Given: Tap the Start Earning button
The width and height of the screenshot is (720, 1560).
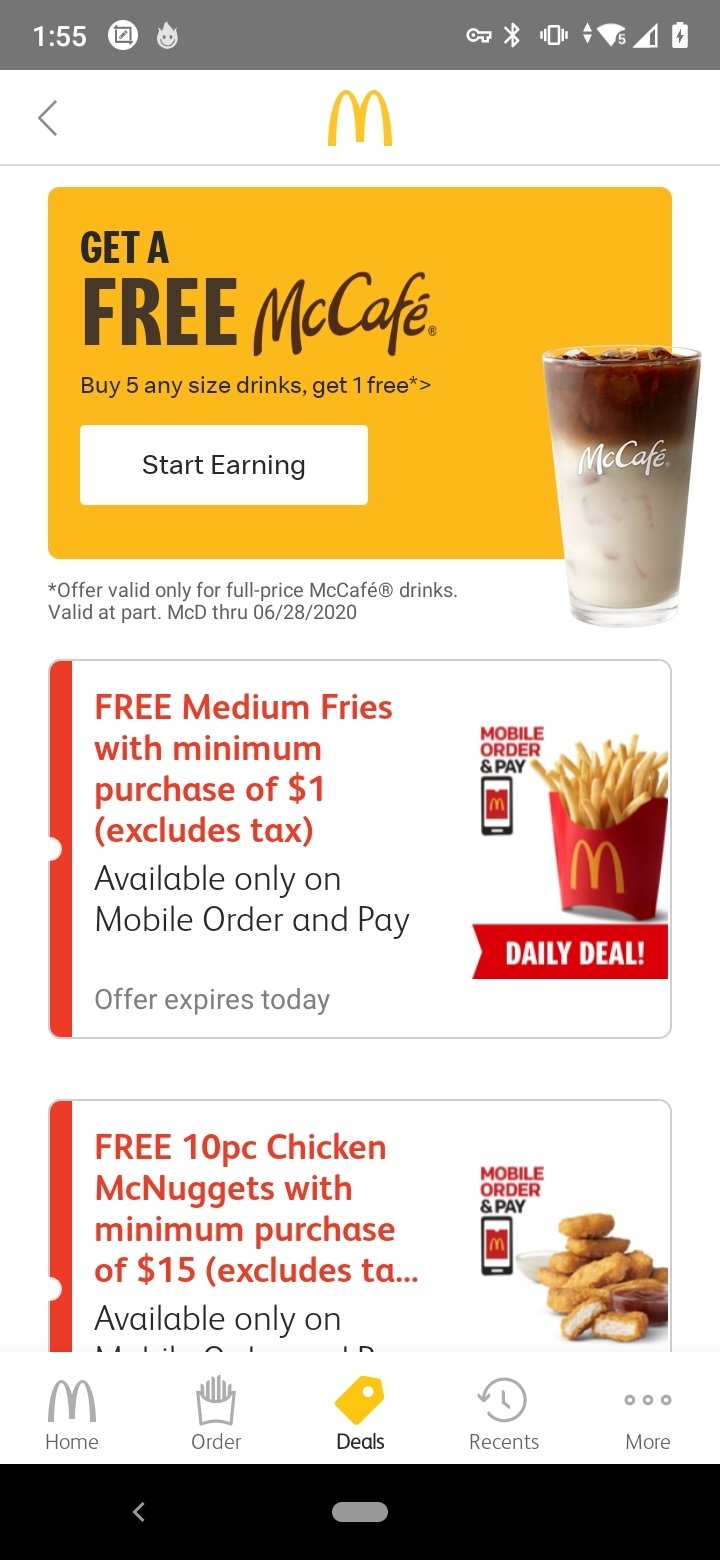Looking at the screenshot, I should pos(224,465).
